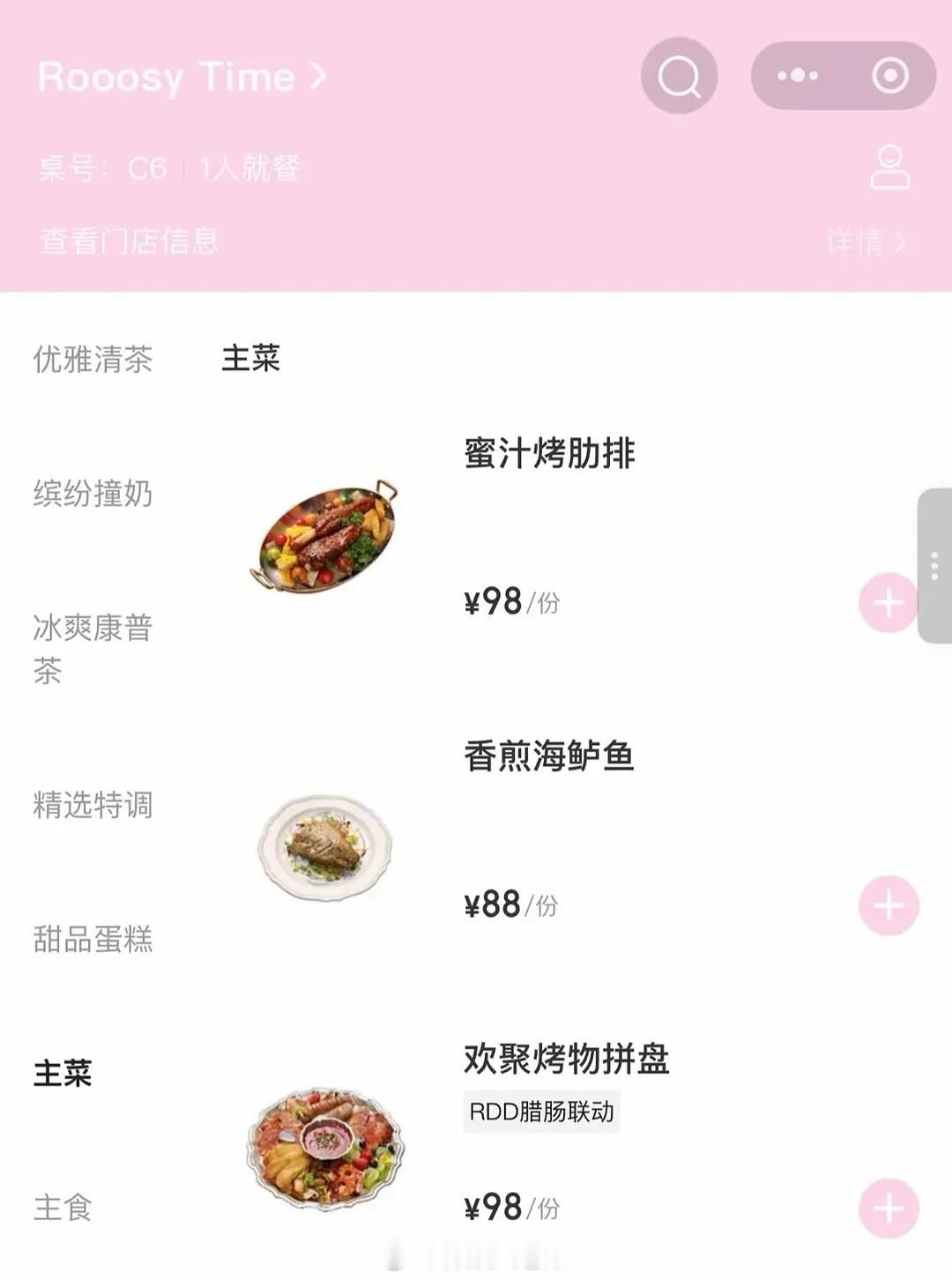This screenshot has height=1280, width=952.
Task: Add 欢聚烤物拼盘 to the order
Action: click(889, 1208)
